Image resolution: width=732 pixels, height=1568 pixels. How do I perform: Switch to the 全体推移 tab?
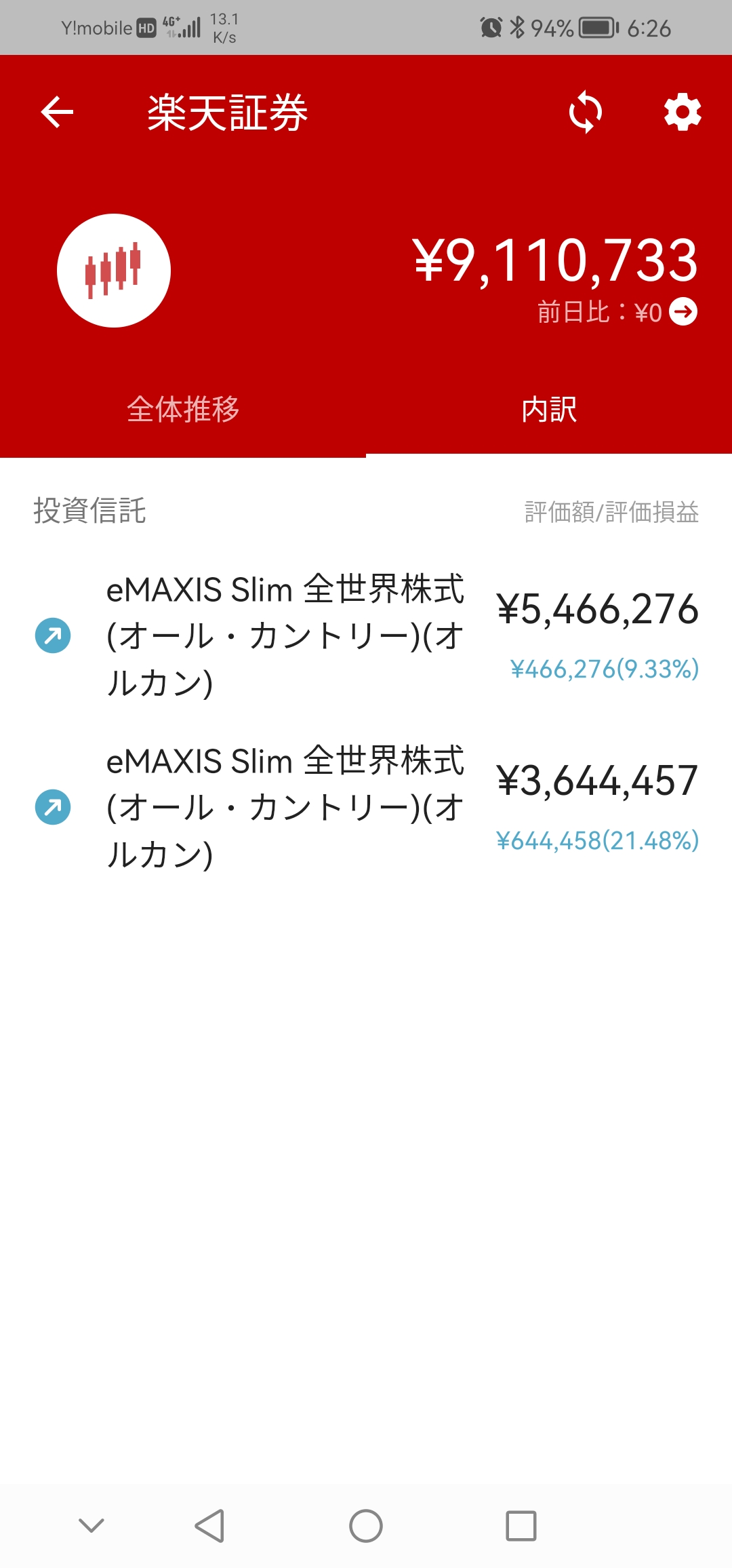pyautogui.click(x=183, y=410)
